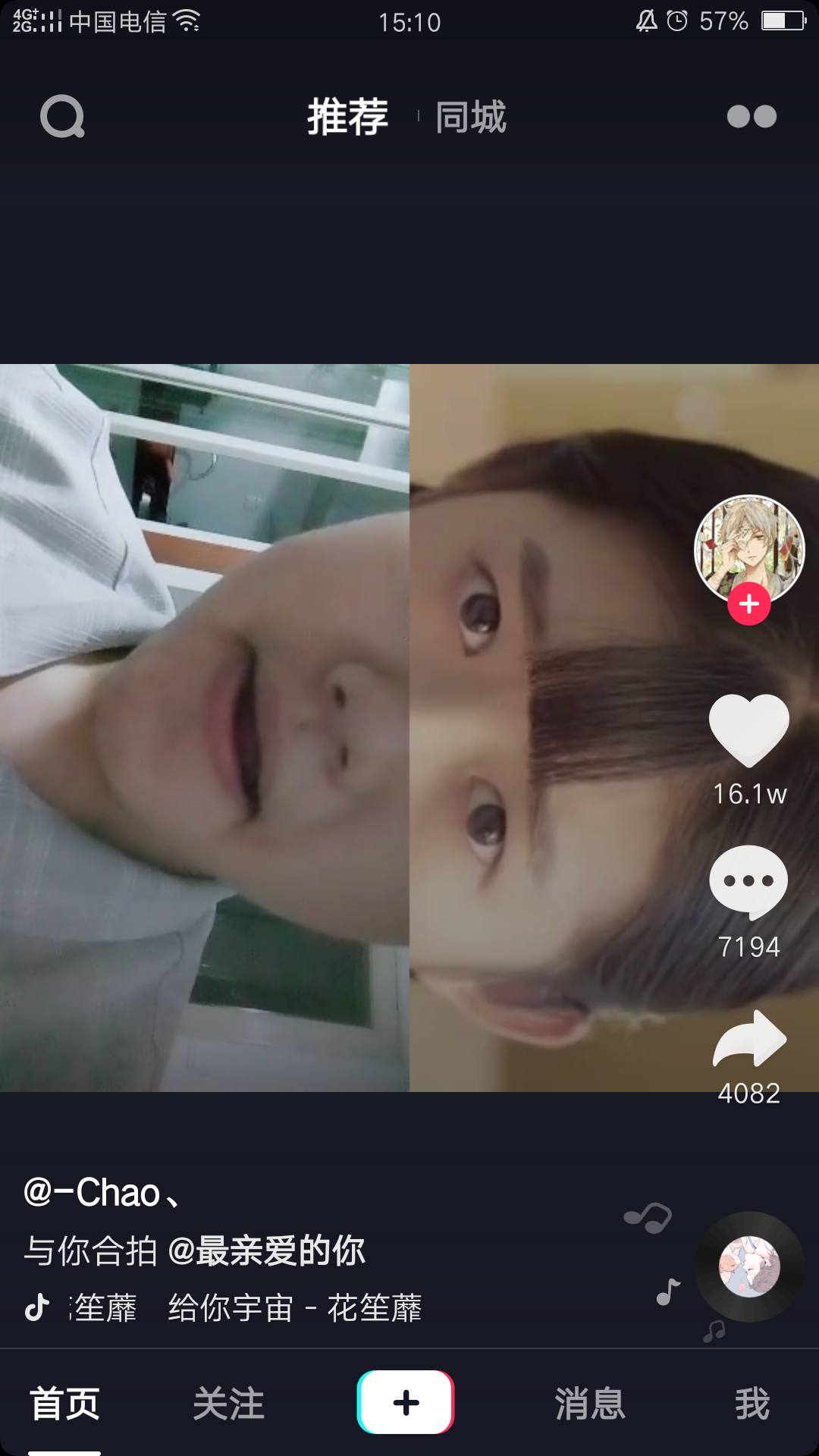This screenshot has width=819, height=1456.
Task: Open the 消息 tab
Action: (589, 1404)
